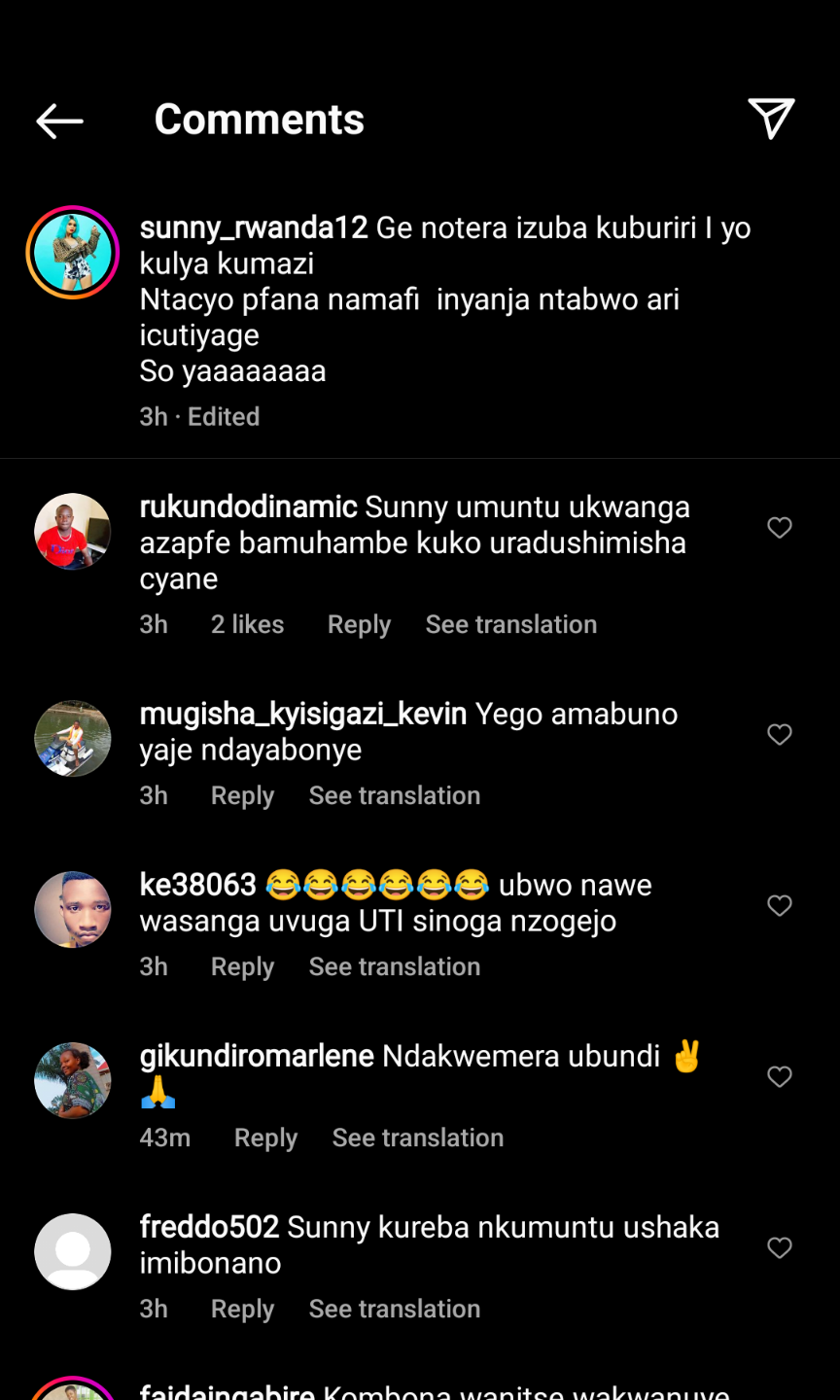See translation of gikundiromarlene's comment
The width and height of the screenshot is (840, 1400).
417,1137
